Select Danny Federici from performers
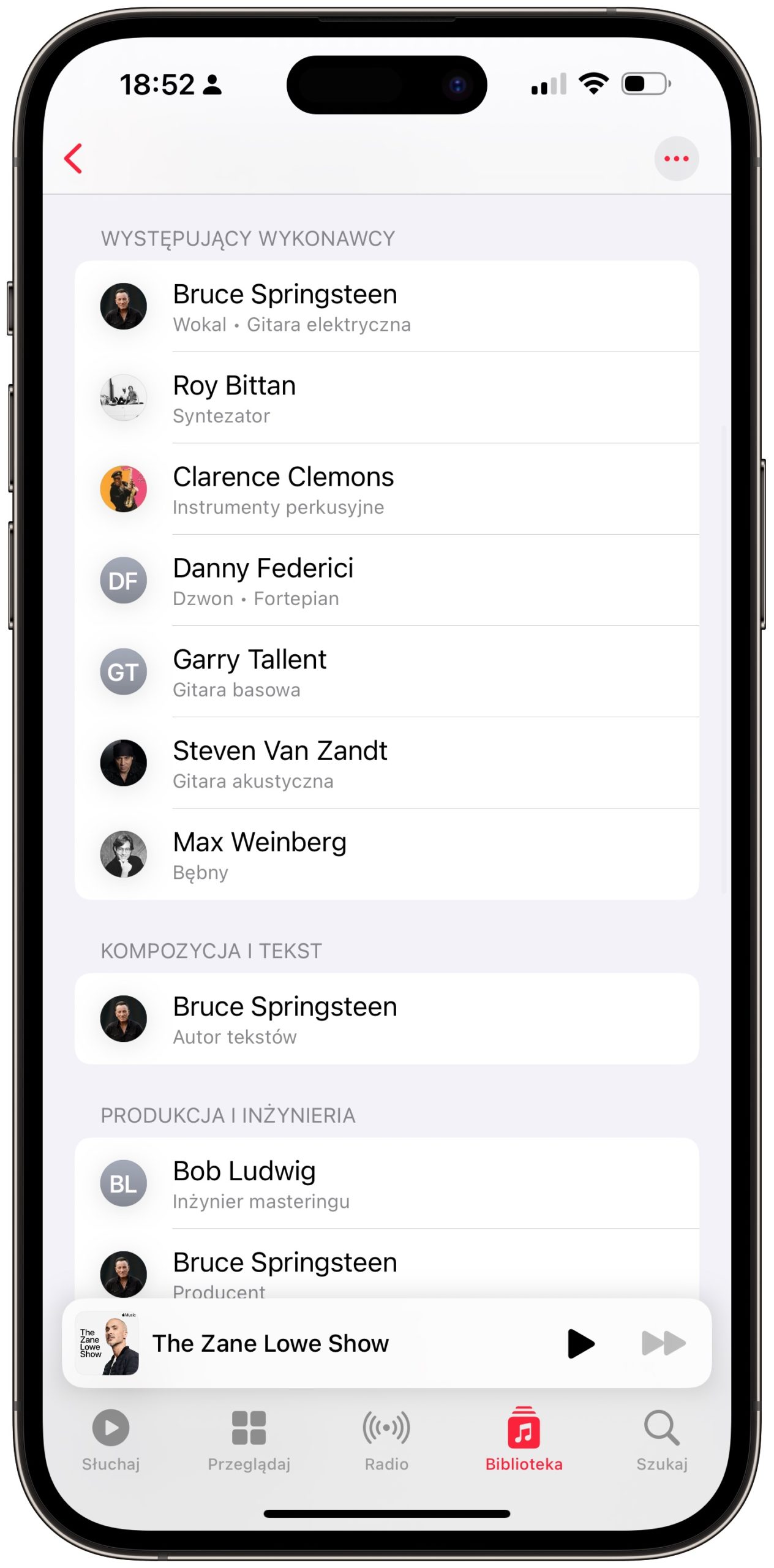 pyautogui.click(x=386, y=580)
